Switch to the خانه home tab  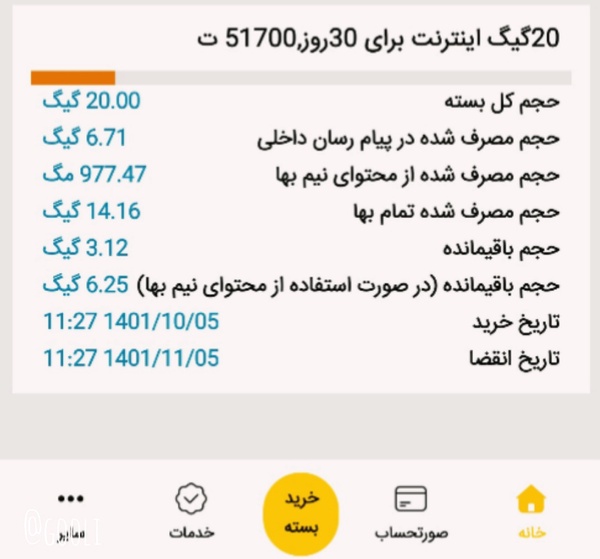pyautogui.click(x=532, y=512)
